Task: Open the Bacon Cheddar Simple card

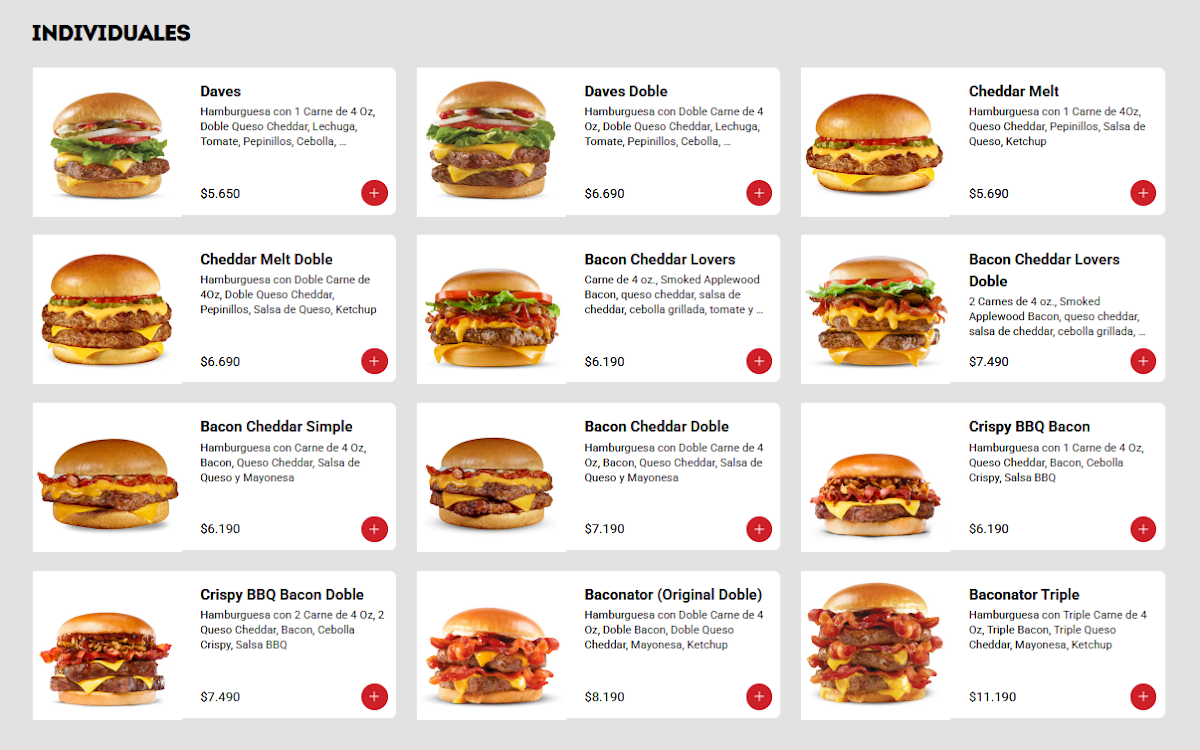Action: [x=214, y=477]
